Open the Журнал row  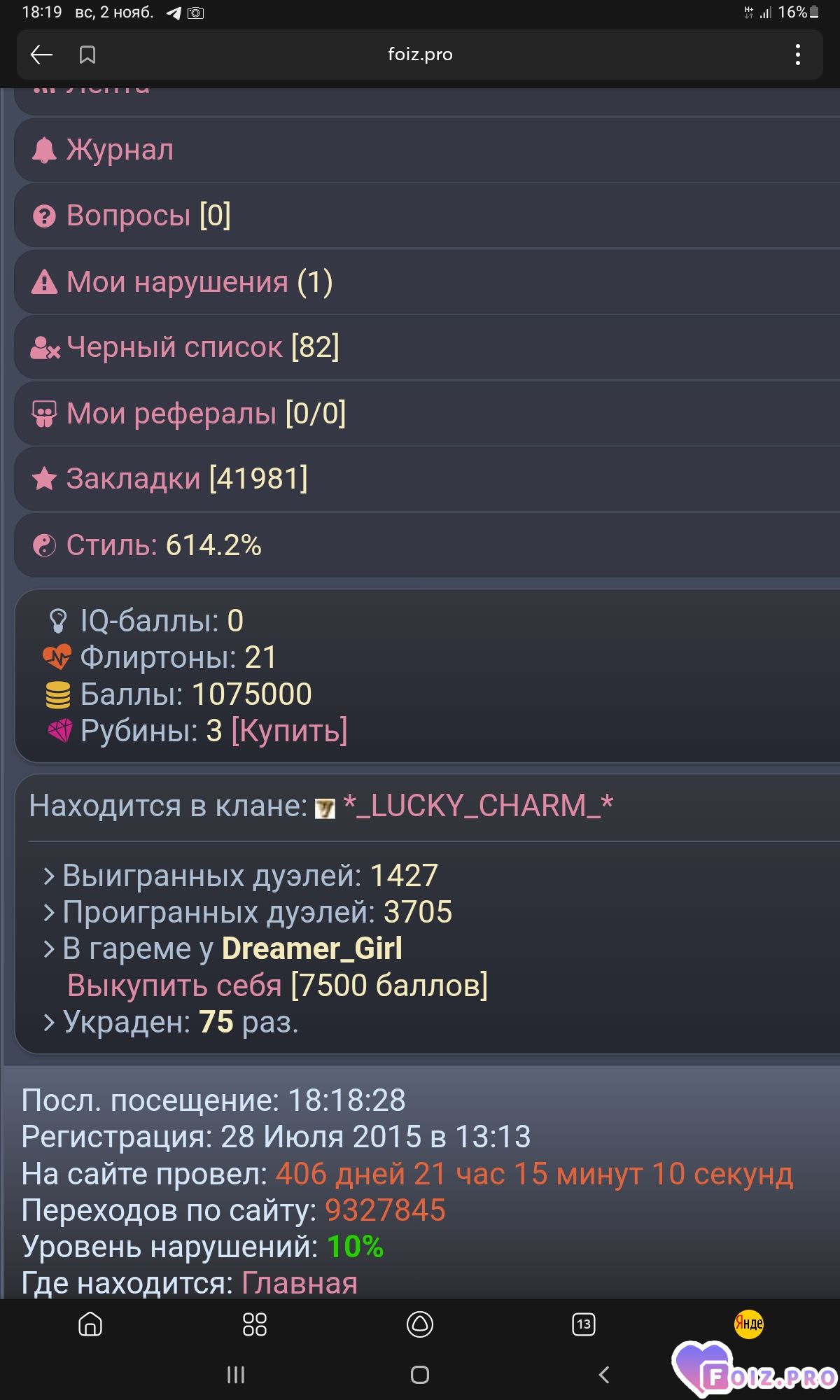[120, 150]
